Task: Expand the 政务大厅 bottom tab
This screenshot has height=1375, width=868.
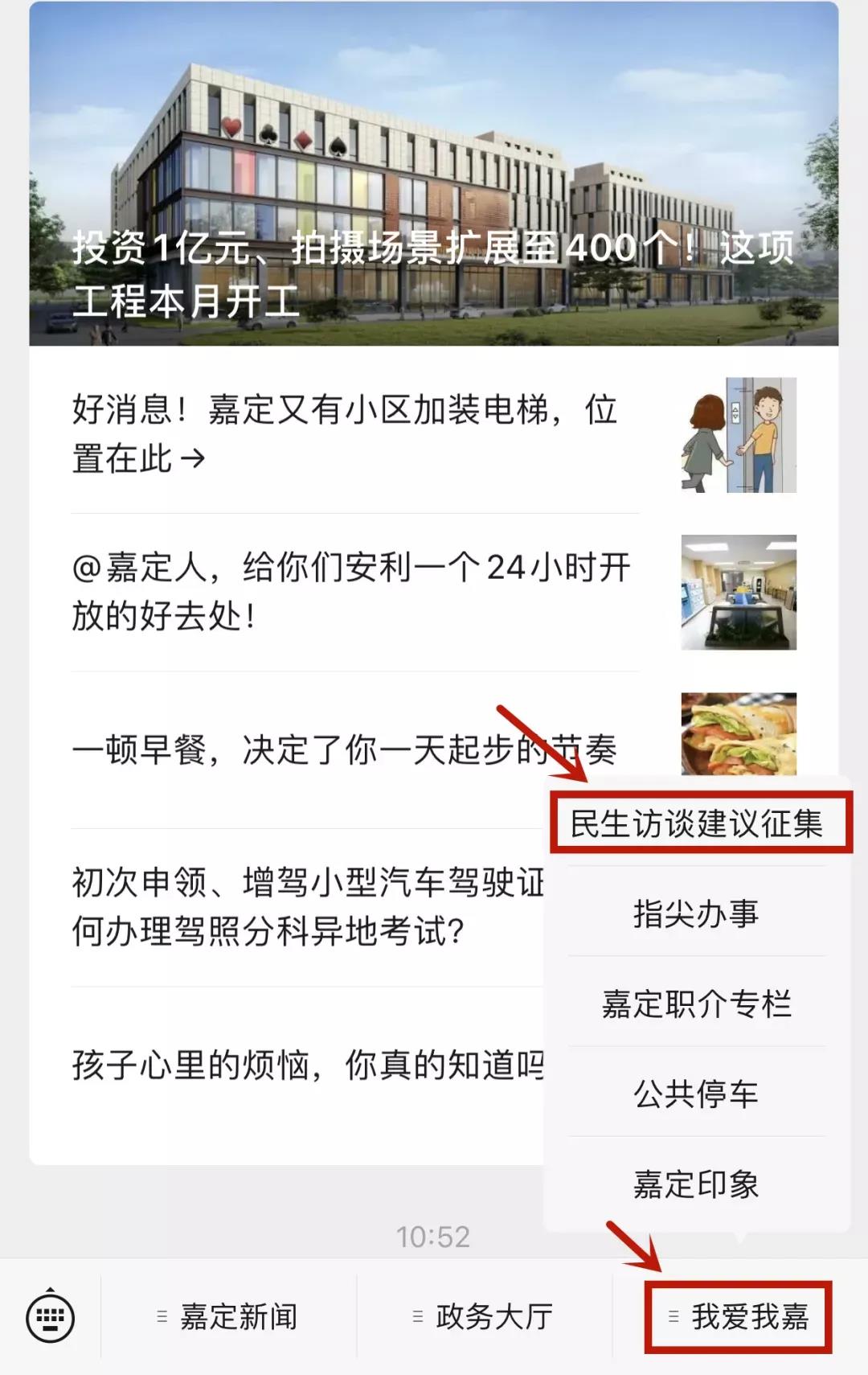Action: tap(490, 1315)
